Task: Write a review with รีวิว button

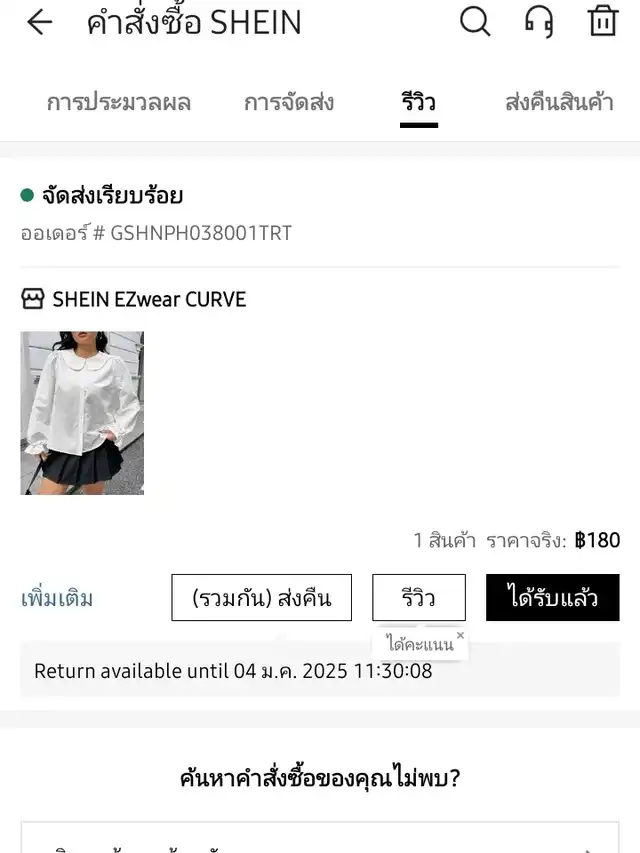Action: click(419, 598)
